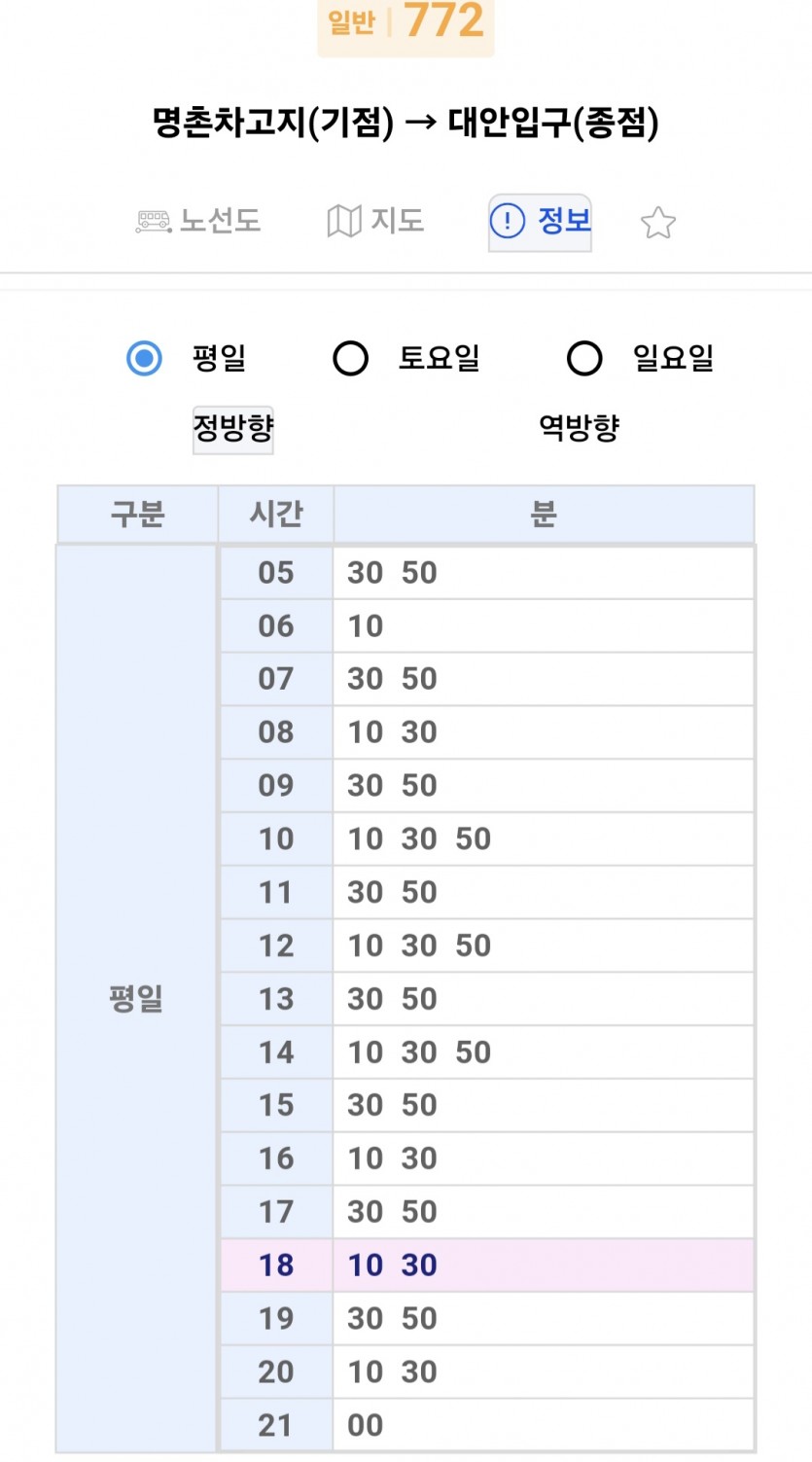This screenshot has height=1462, width=812.
Task: Select the 평일 weekday schedule
Action: 145,358
